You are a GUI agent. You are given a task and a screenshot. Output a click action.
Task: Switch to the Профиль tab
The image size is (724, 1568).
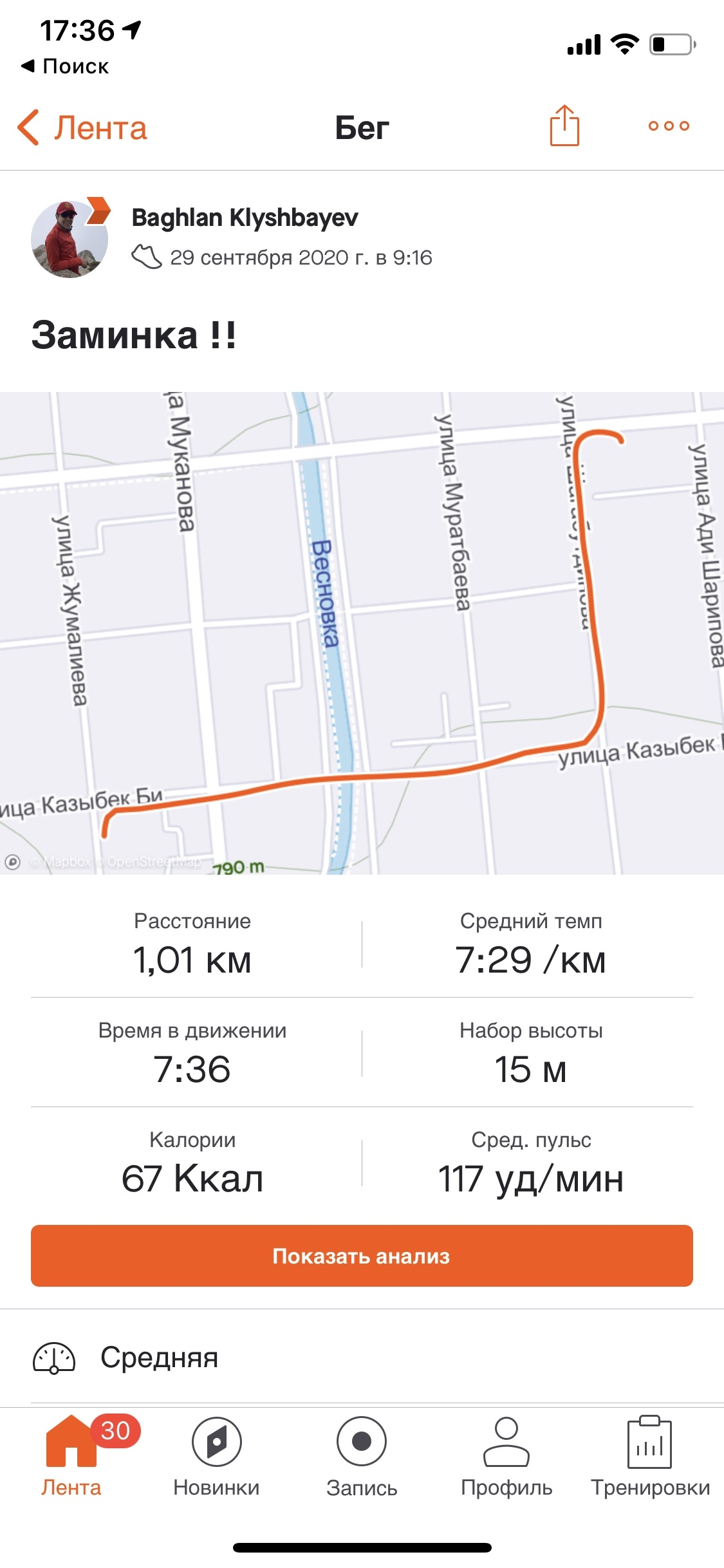pos(506,1456)
